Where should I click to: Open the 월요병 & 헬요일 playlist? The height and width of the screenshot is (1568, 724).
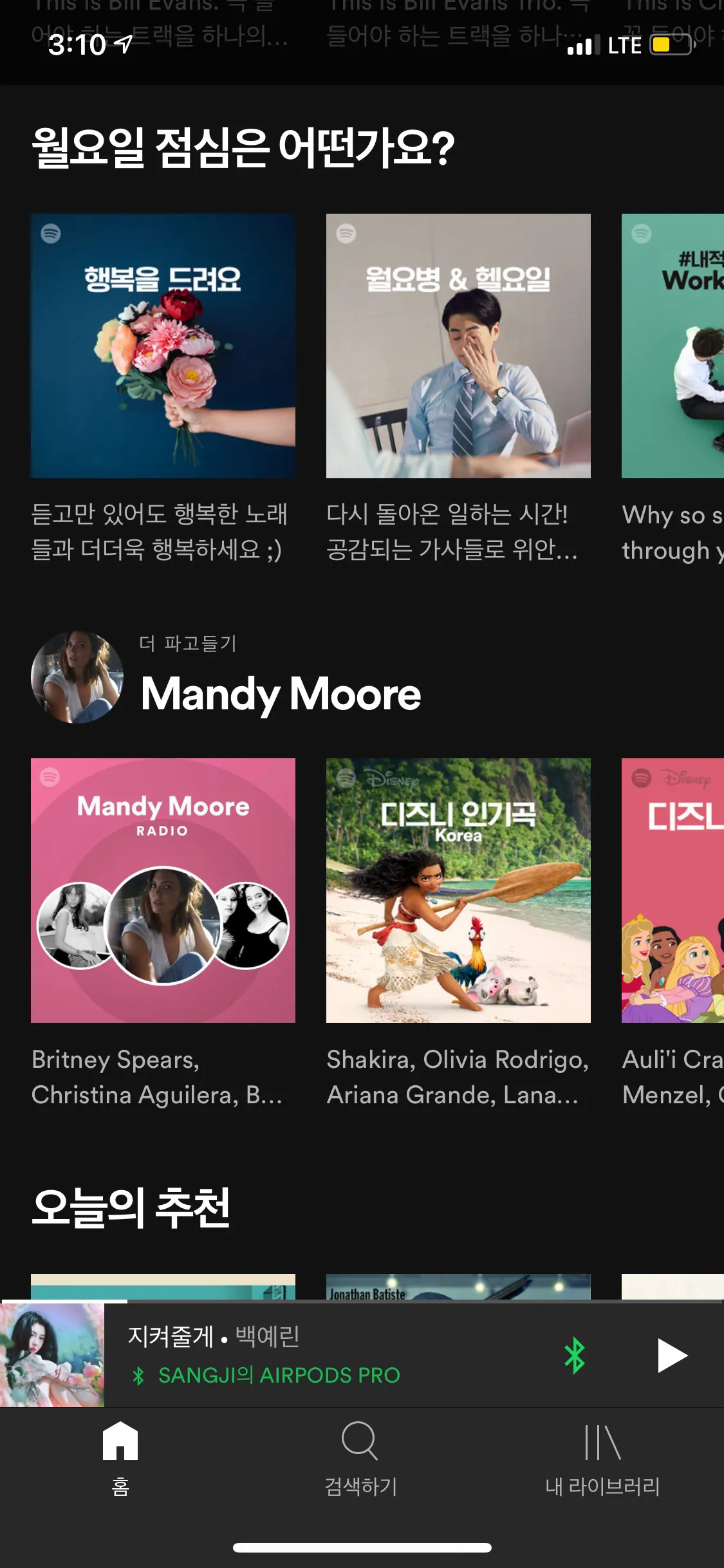tap(458, 346)
